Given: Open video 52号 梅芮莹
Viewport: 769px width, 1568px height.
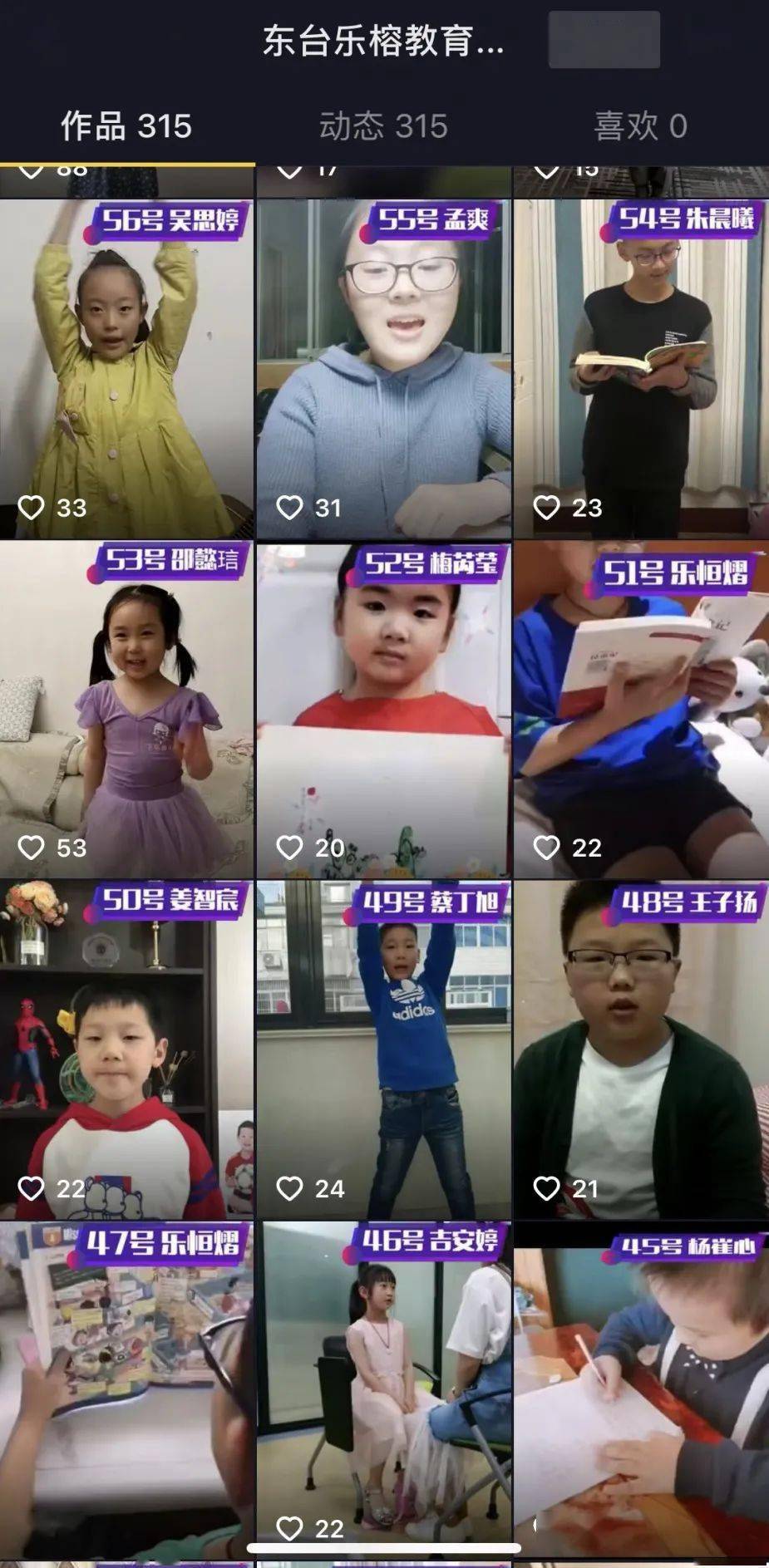Looking at the screenshot, I should 383,709.
